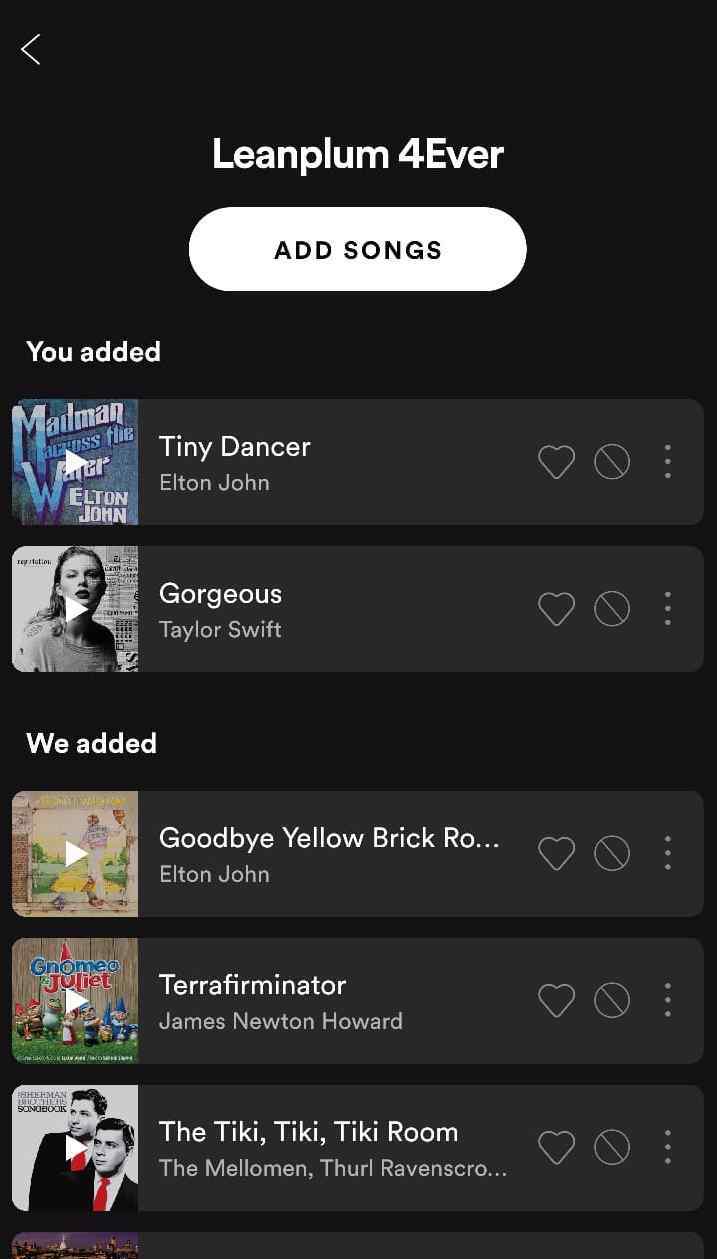717x1259 pixels.
Task: Play Tiny Dancer by Elton John
Action: tap(75, 462)
